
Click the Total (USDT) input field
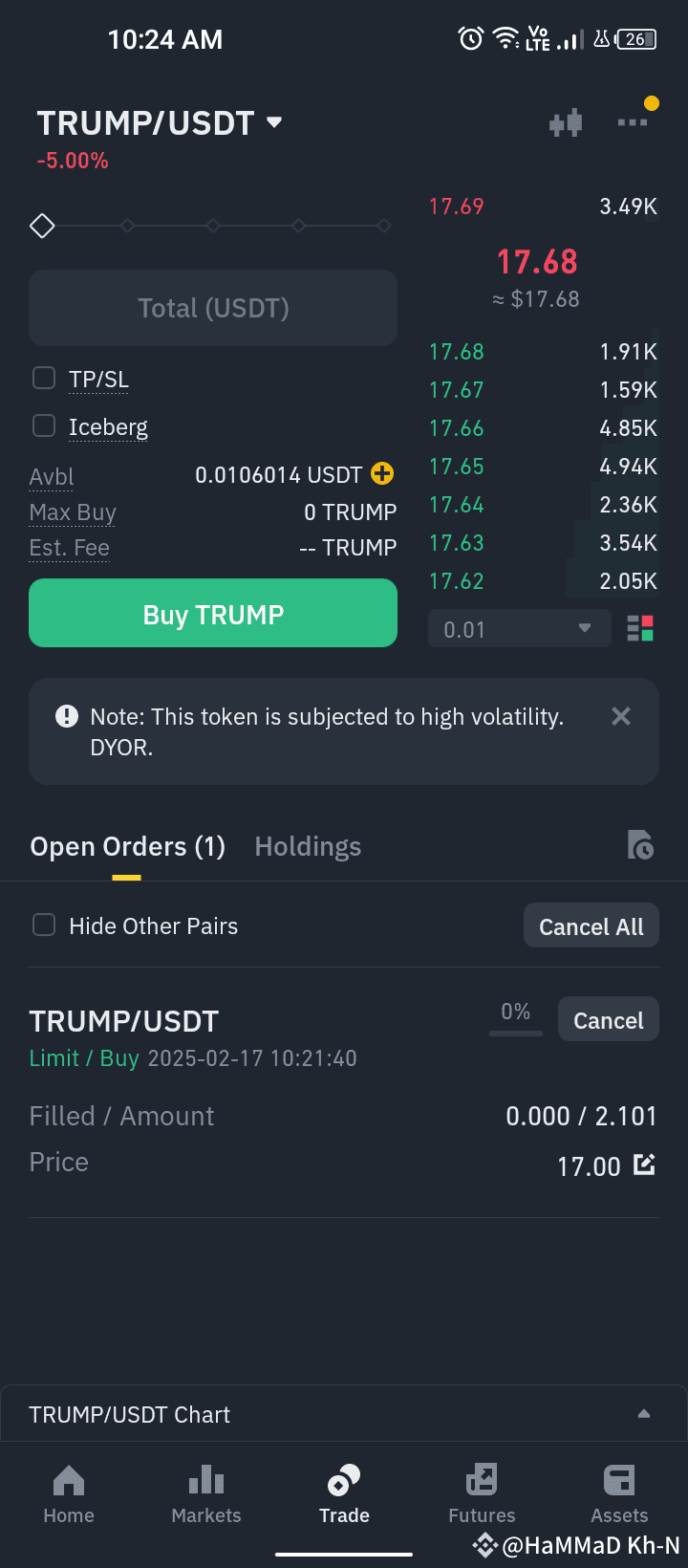[x=212, y=308]
